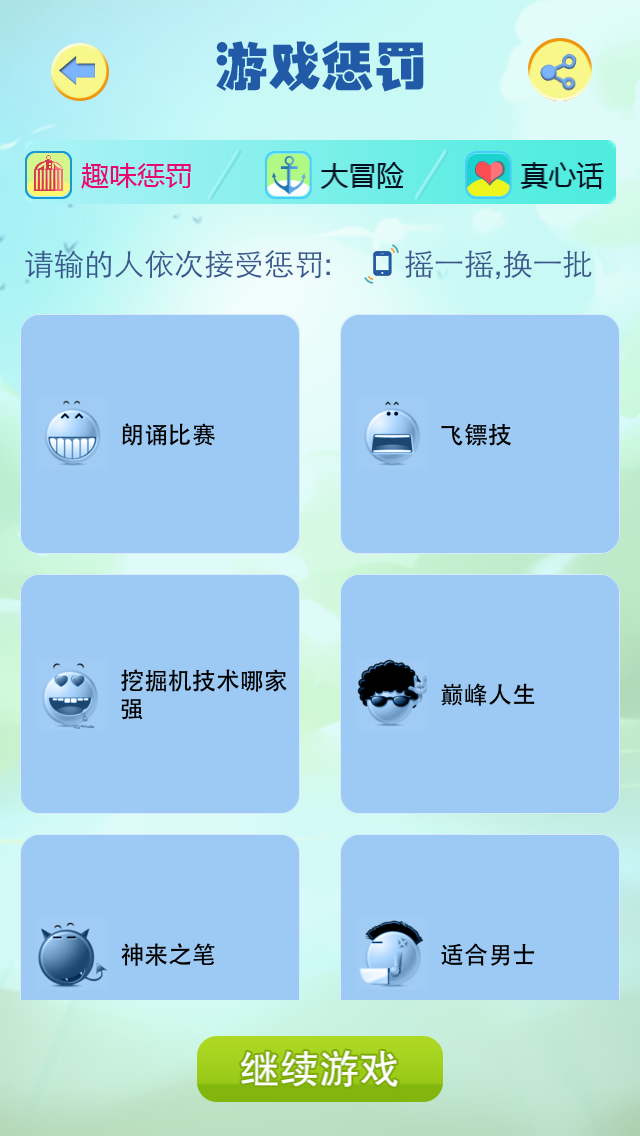Share the game punishments
The width and height of the screenshot is (640, 1136).
pyautogui.click(x=559, y=71)
